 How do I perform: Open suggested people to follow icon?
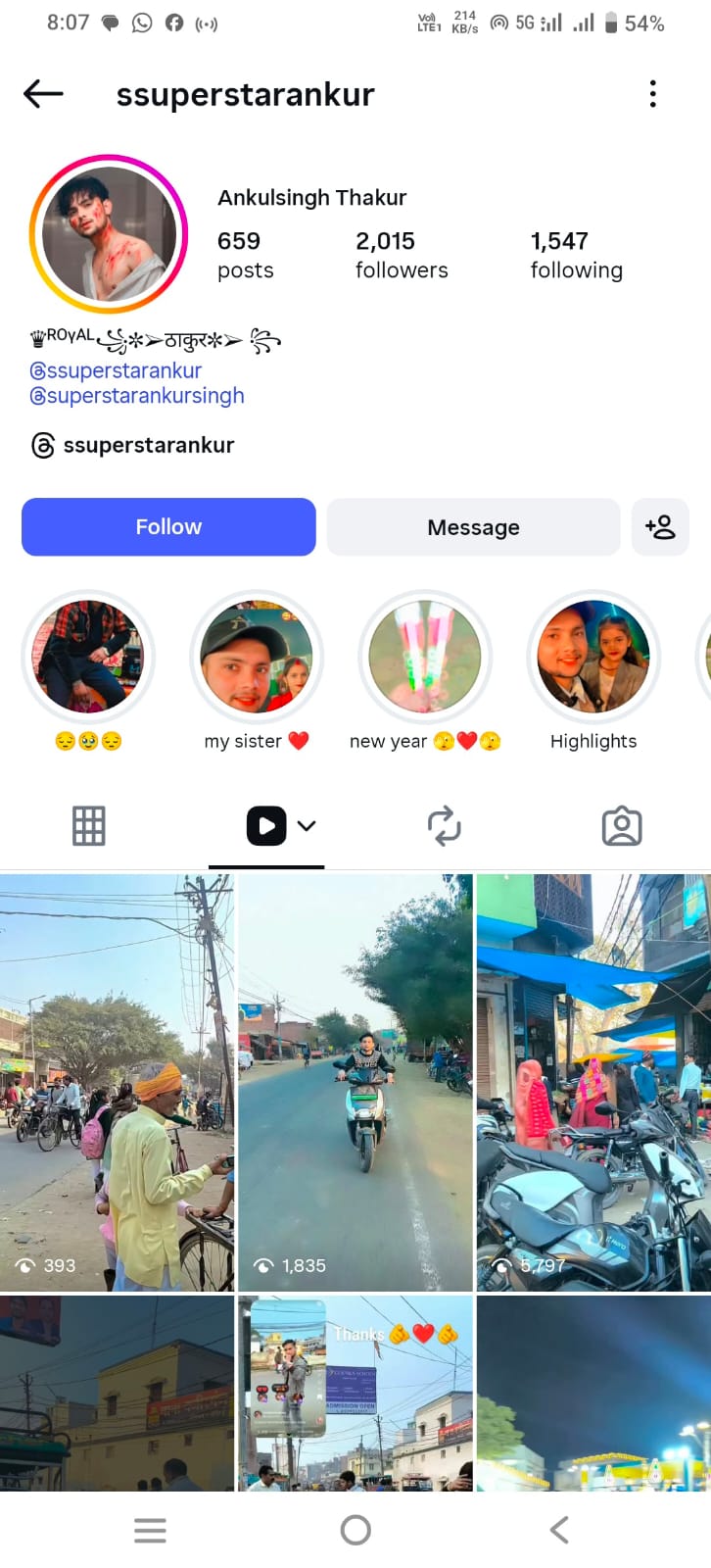point(660,527)
